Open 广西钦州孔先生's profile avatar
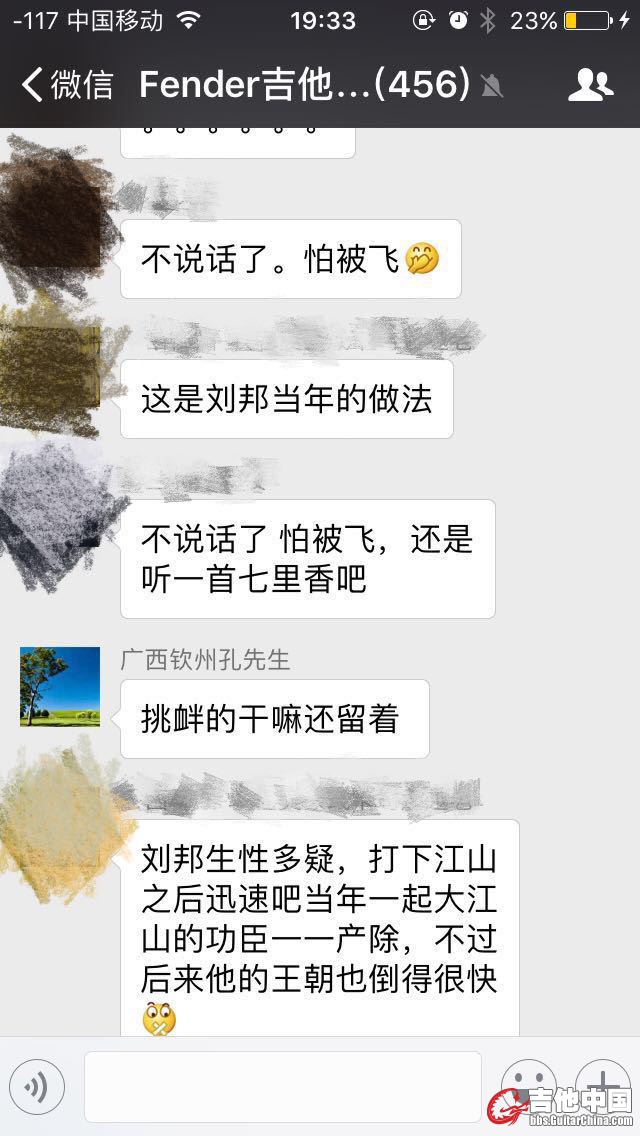The height and width of the screenshot is (1136, 640). [60, 686]
